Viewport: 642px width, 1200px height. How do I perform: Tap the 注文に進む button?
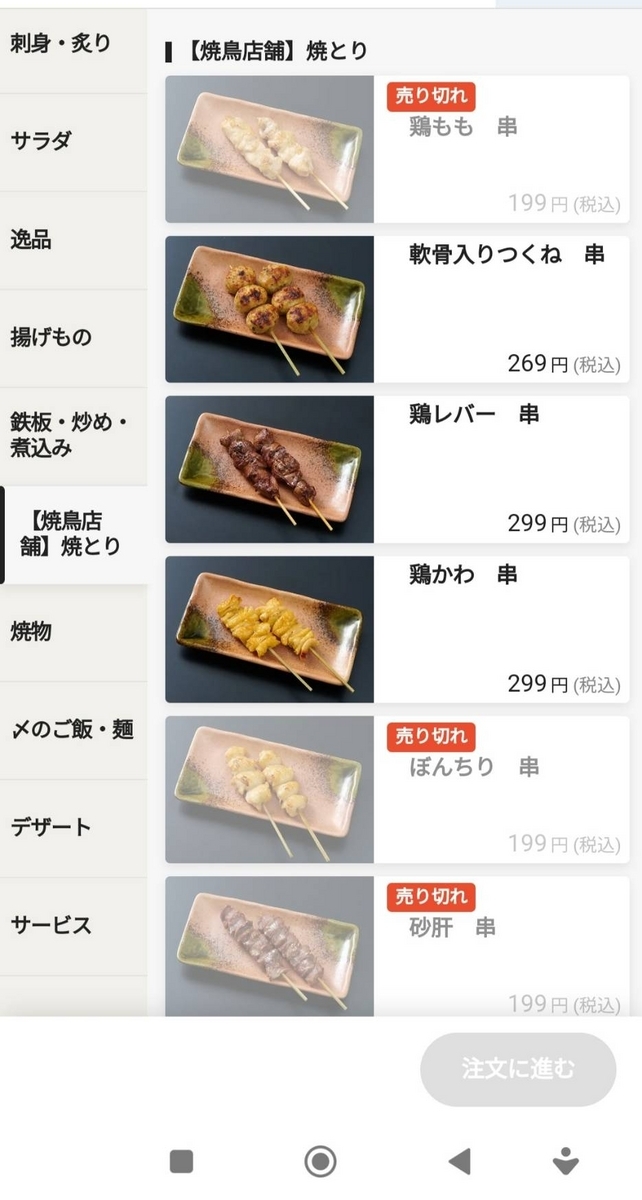[x=518, y=1069]
